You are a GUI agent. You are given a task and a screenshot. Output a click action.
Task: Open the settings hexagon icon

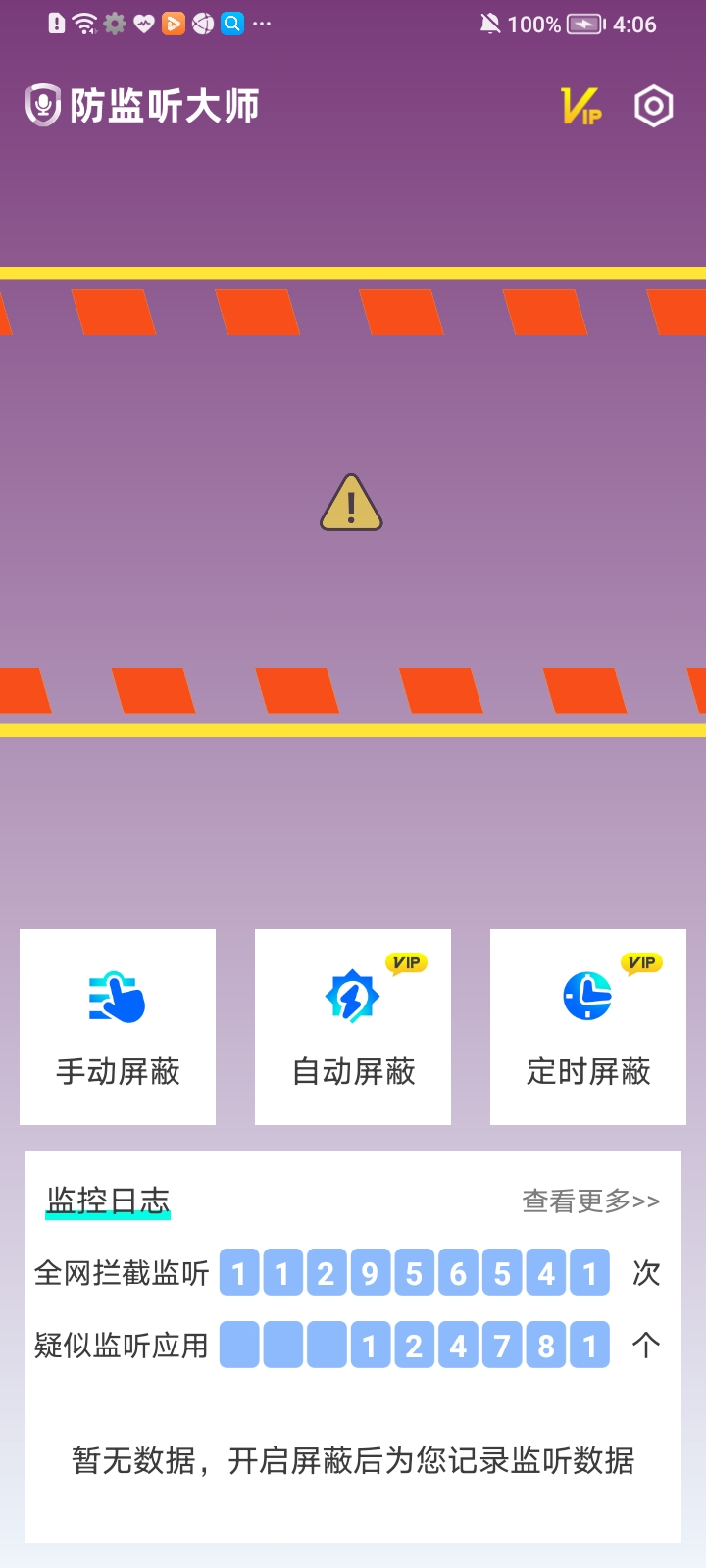coord(653,106)
